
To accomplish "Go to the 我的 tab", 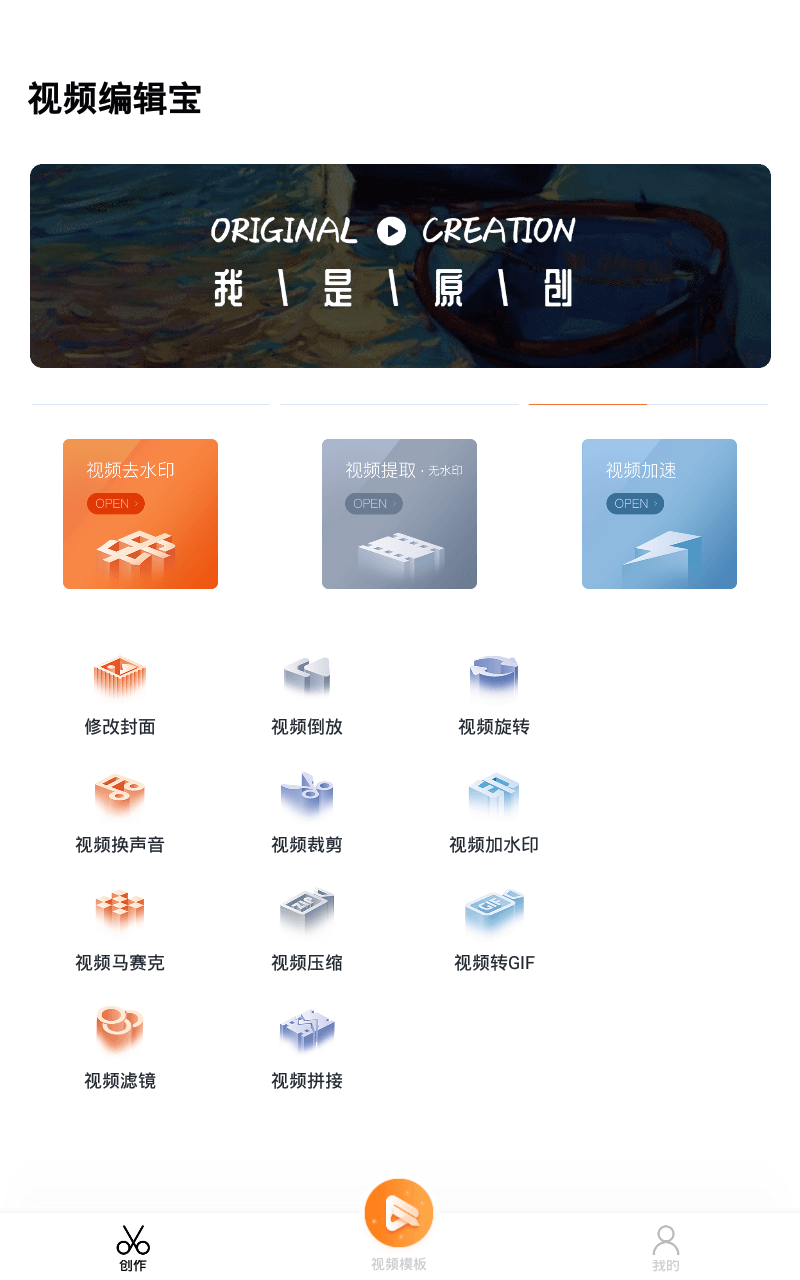I will coord(666,1247).
